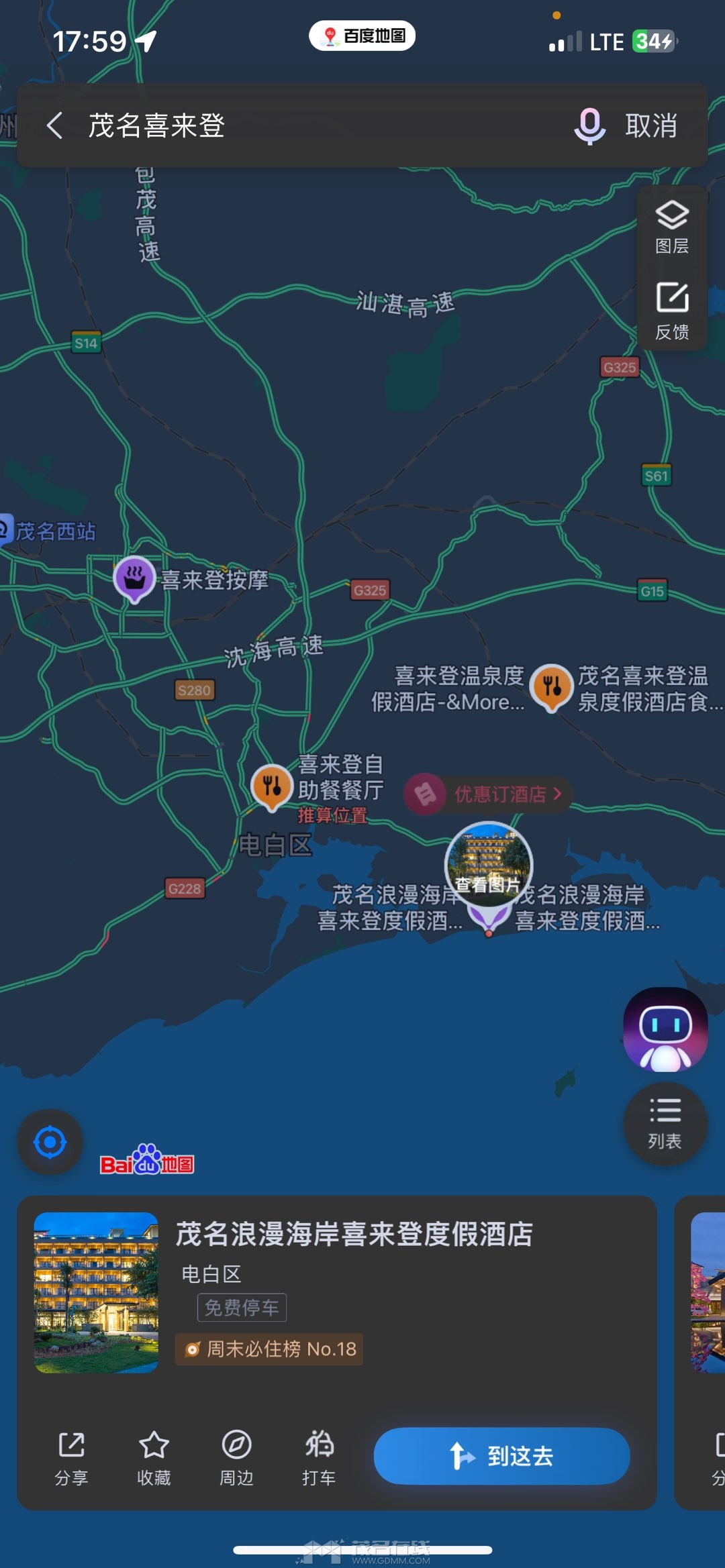The width and height of the screenshot is (725, 1568).
Task: Send map feedback via 反馈
Action: (x=672, y=311)
